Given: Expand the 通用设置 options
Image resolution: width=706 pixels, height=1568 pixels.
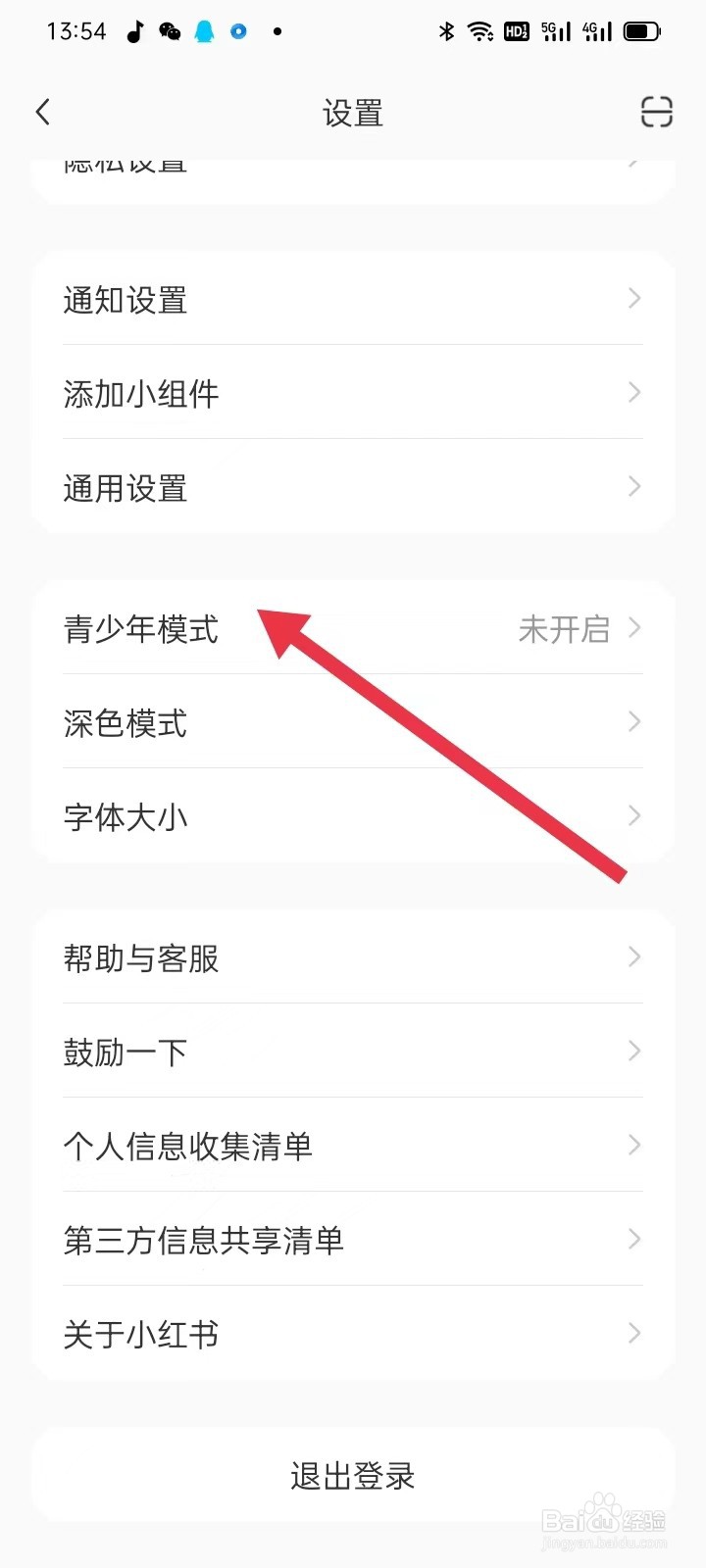Looking at the screenshot, I should 353,487.
